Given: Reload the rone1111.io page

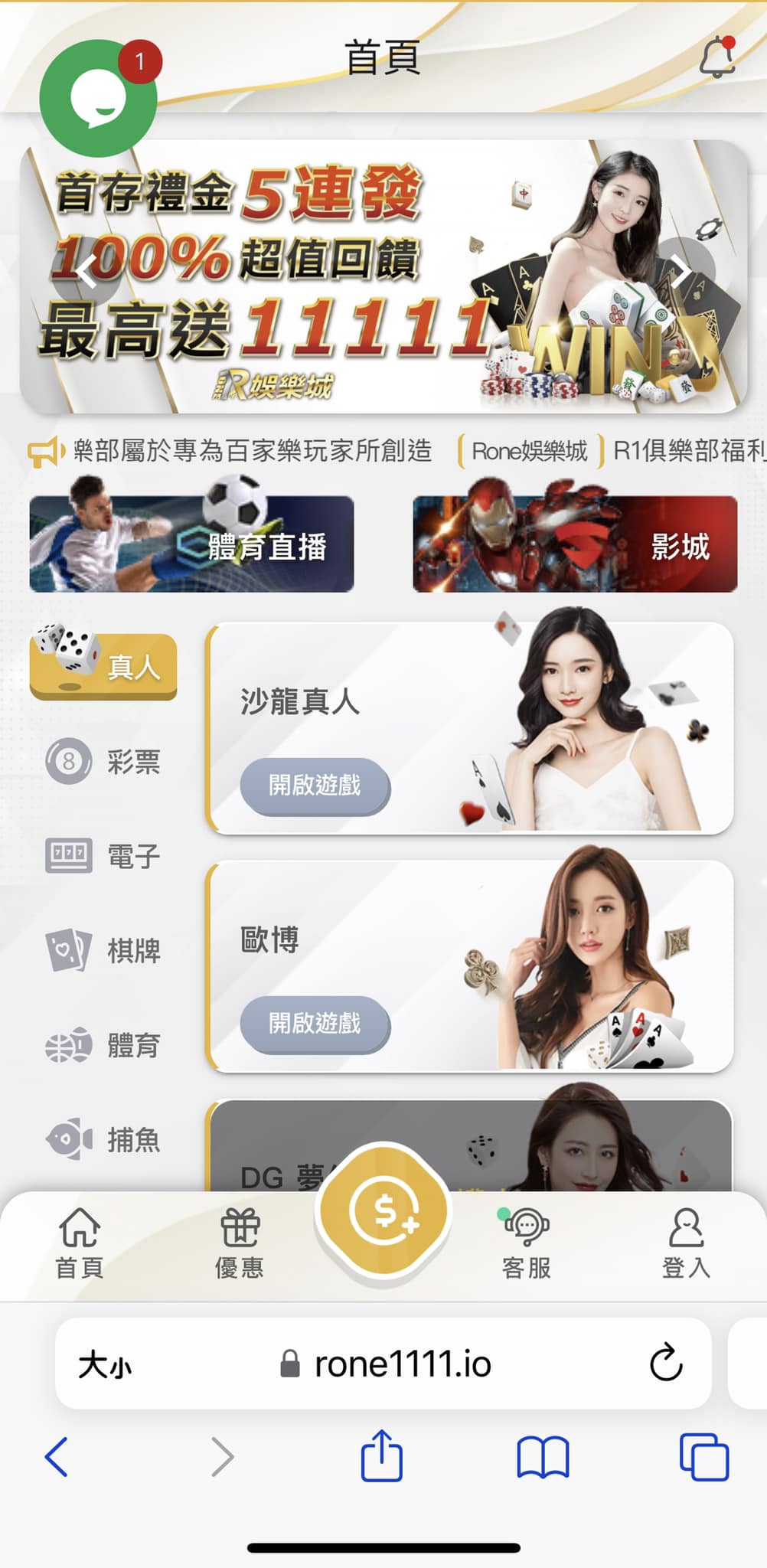Looking at the screenshot, I should point(666,1362).
